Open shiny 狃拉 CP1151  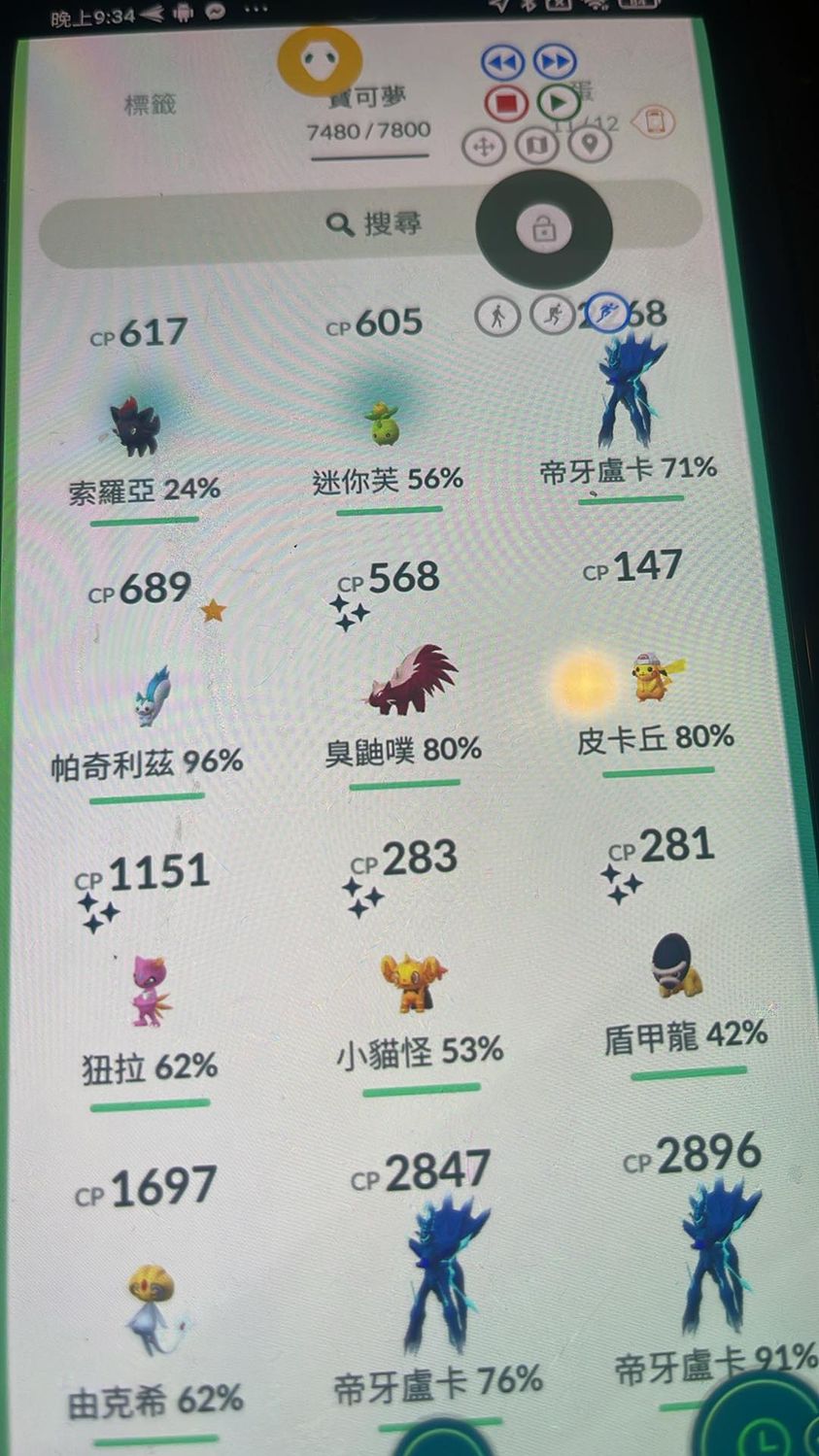pyautogui.click(x=151, y=991)
